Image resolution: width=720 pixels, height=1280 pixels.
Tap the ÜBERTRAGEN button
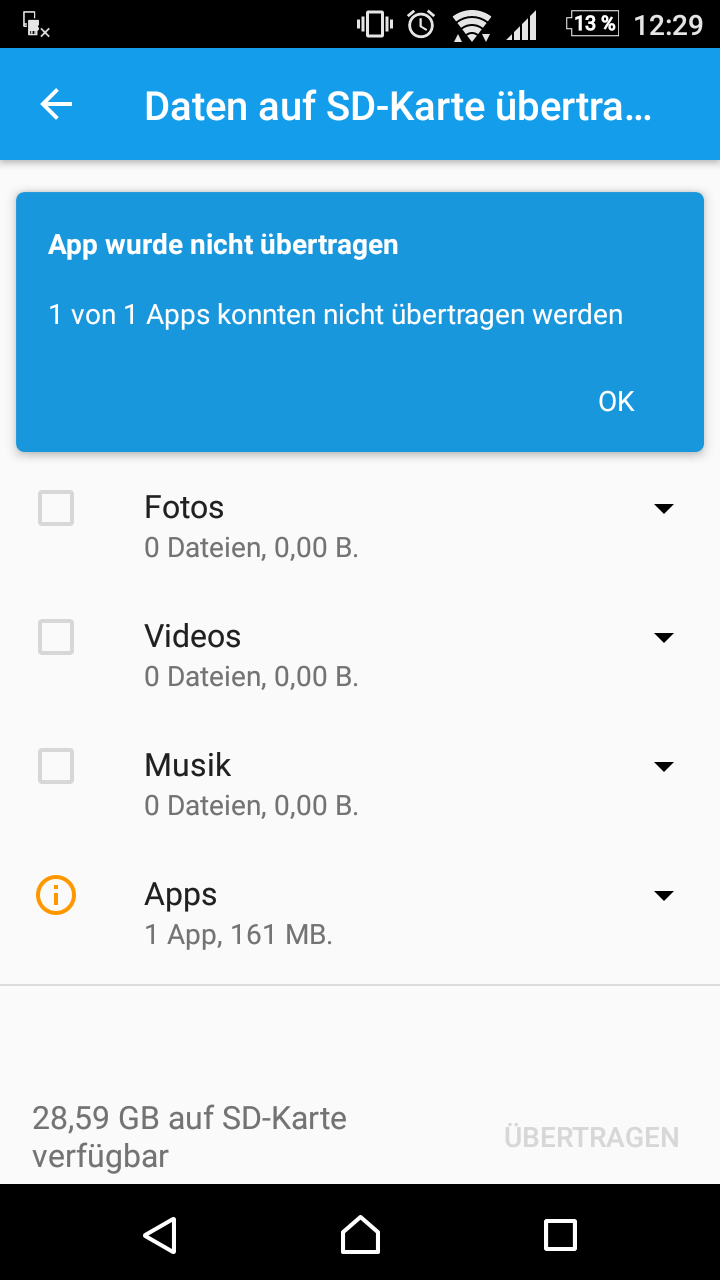tap(591, 1137)
